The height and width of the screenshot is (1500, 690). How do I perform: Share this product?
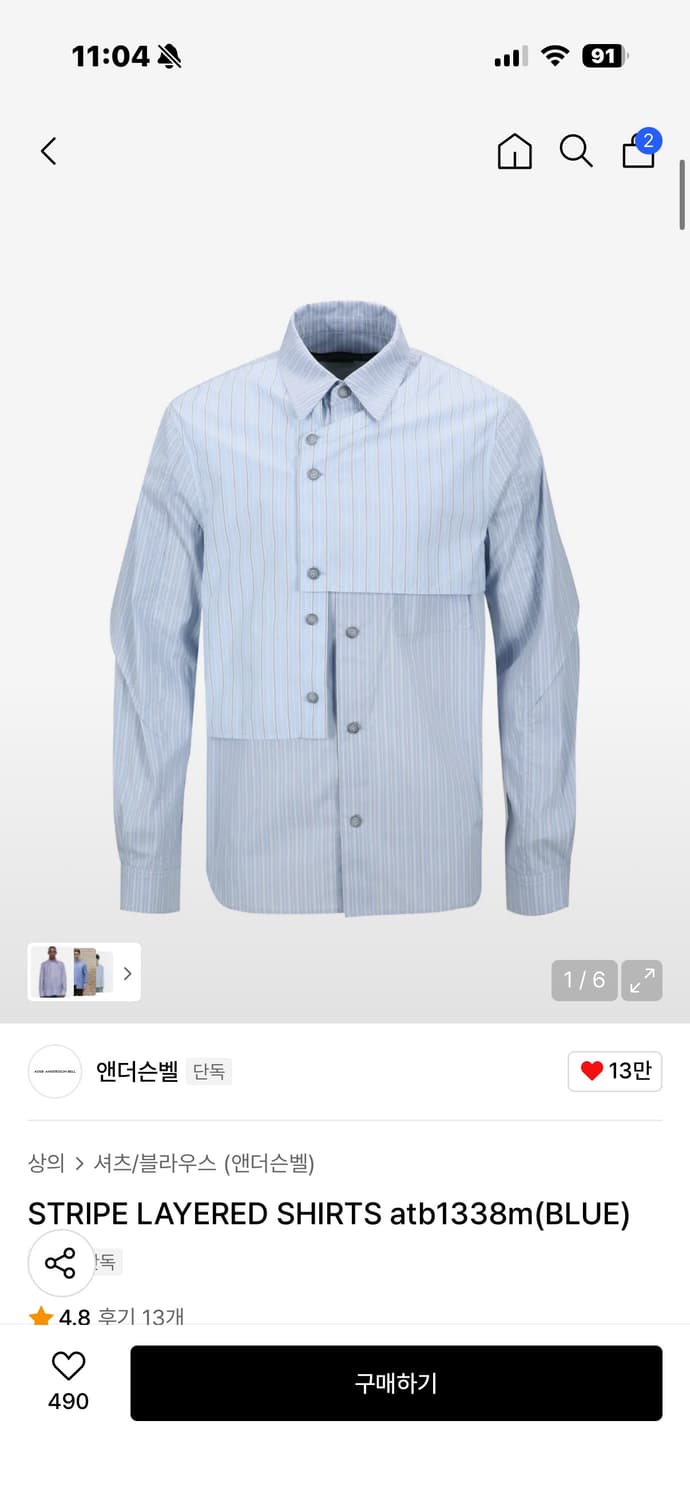tap(60, 1263)
